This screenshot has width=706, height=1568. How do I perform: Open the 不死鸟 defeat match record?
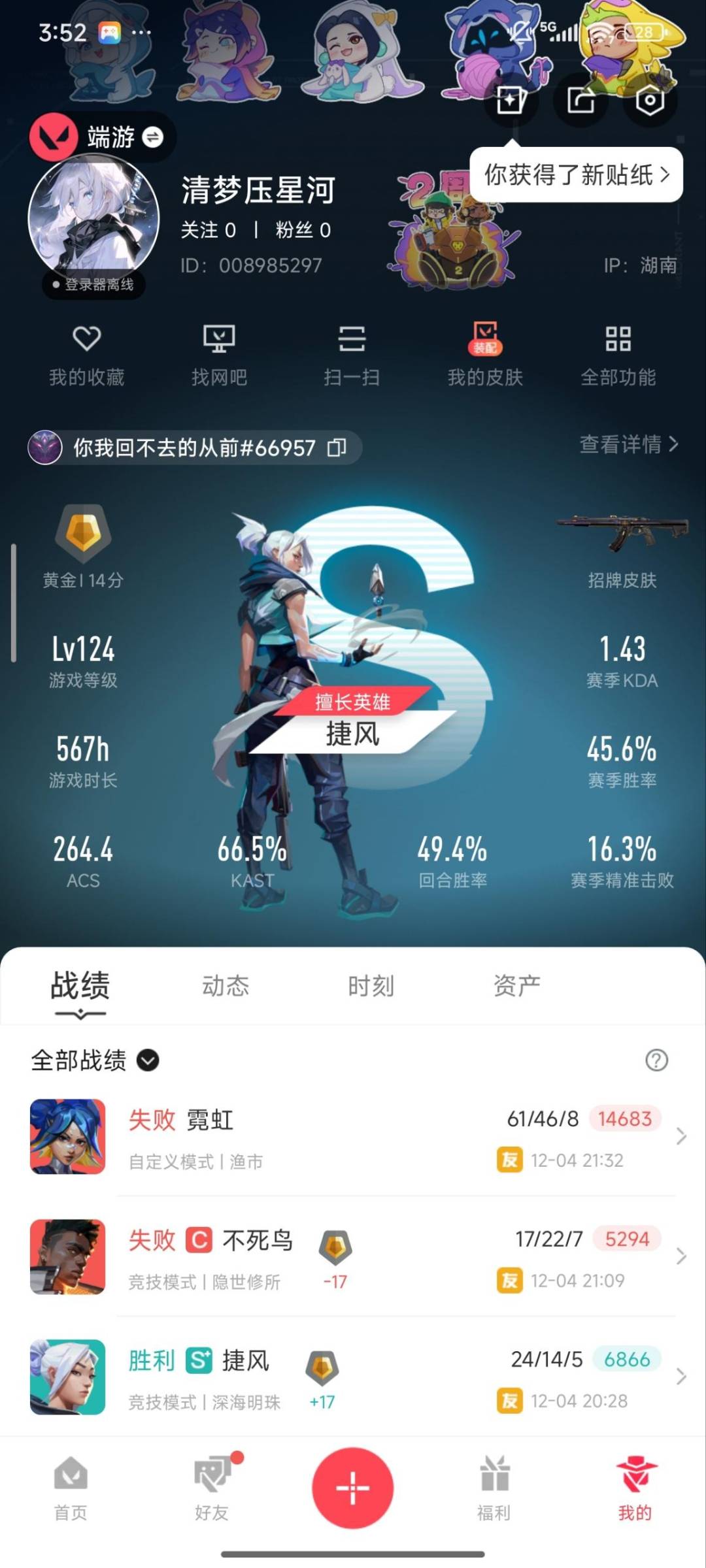coord(353,1257)
